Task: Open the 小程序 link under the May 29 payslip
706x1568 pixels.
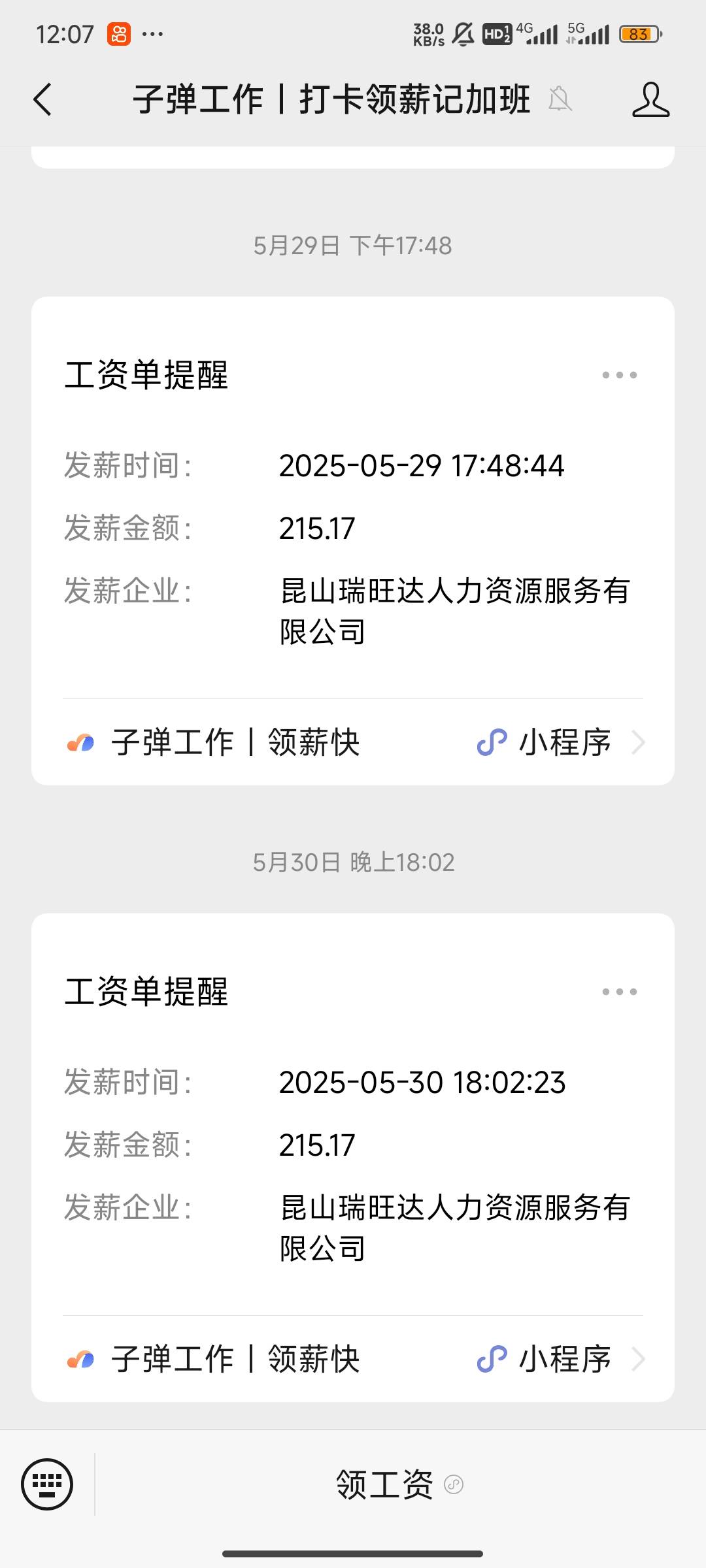Action: pyautogui.click(x=561, y=743)
